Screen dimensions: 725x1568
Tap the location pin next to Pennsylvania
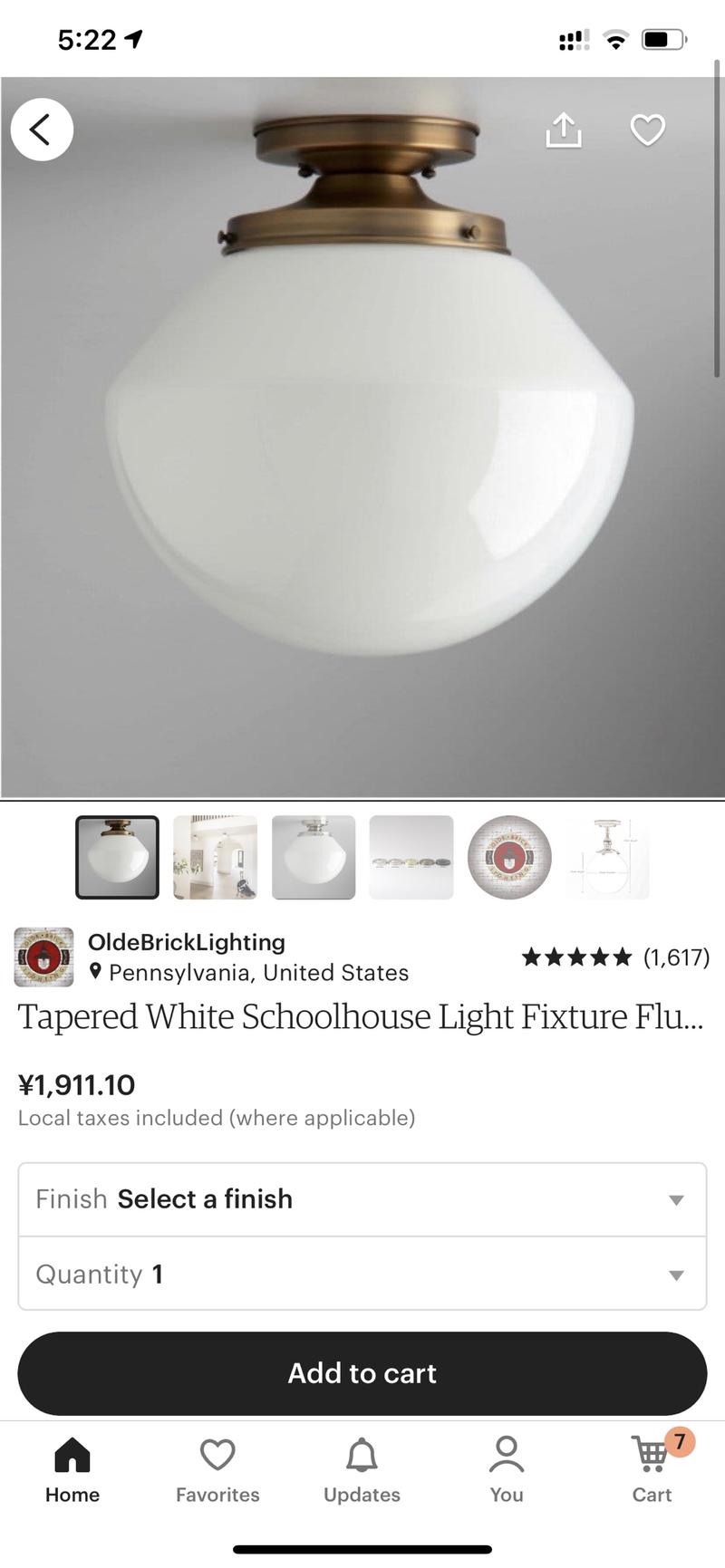(x=96, y=972)
